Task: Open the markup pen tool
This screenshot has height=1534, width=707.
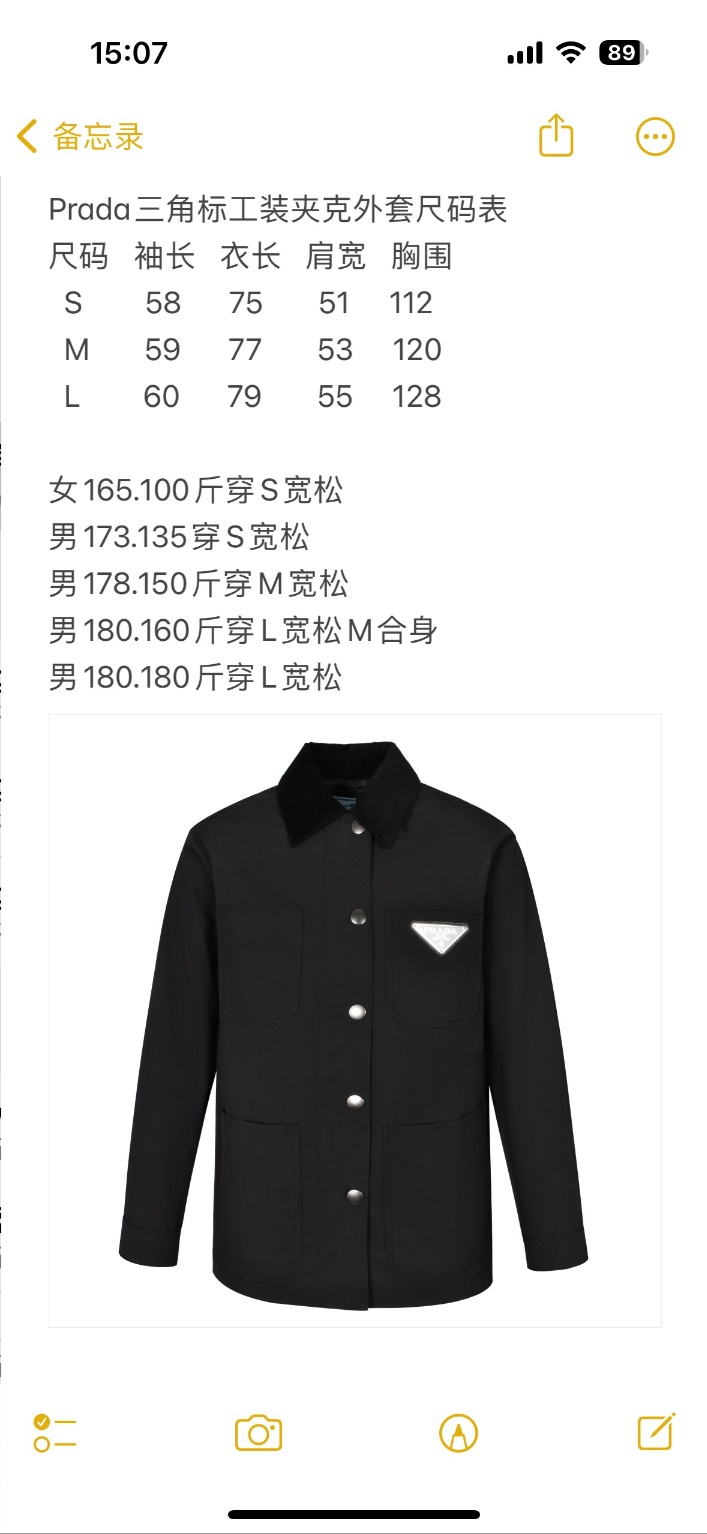Action: click(458, 1433)
